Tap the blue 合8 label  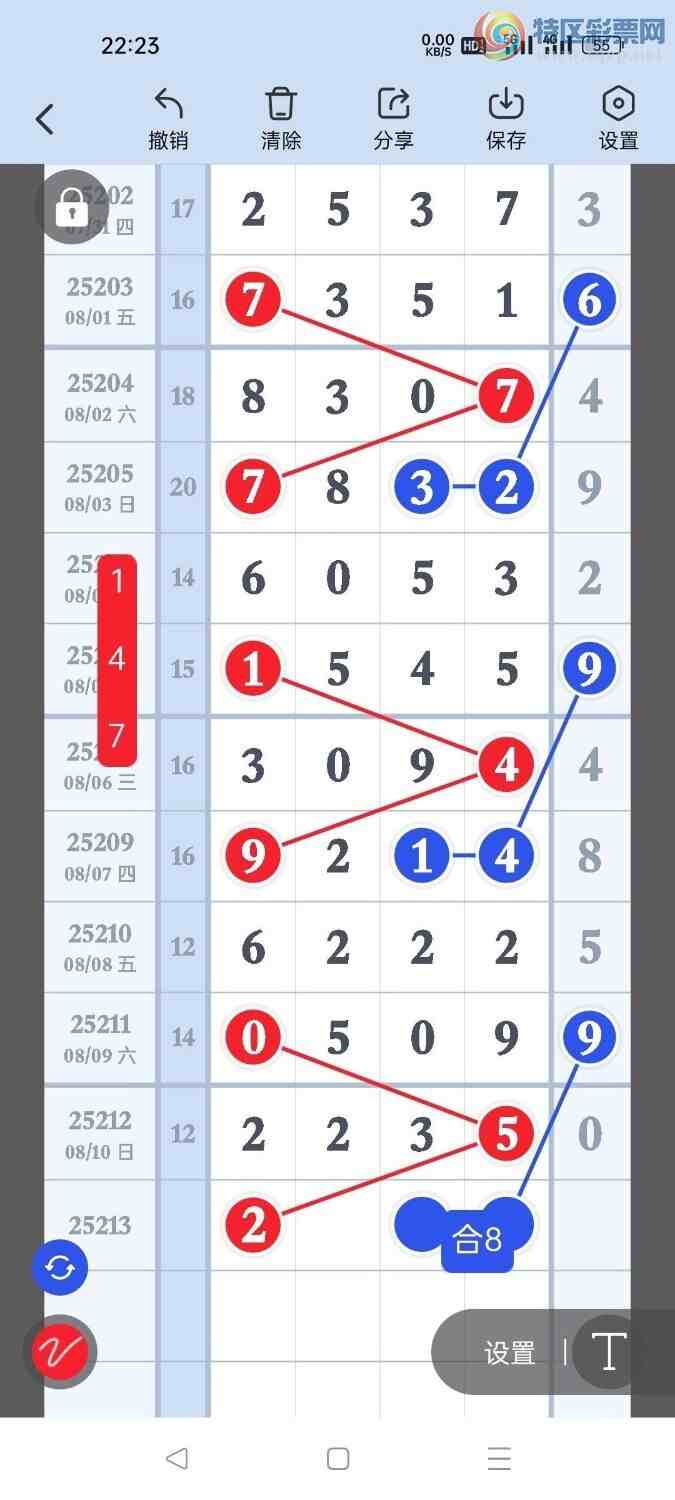[x=477, y=1242]
